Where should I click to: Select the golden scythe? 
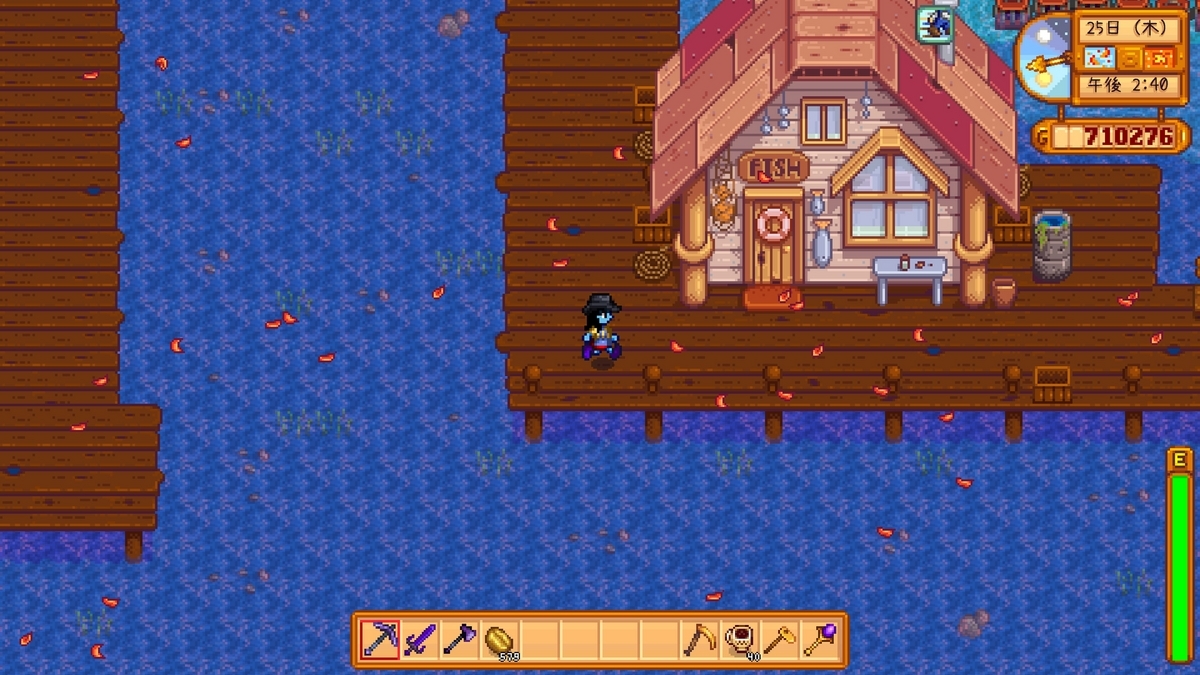pos(700,639)
